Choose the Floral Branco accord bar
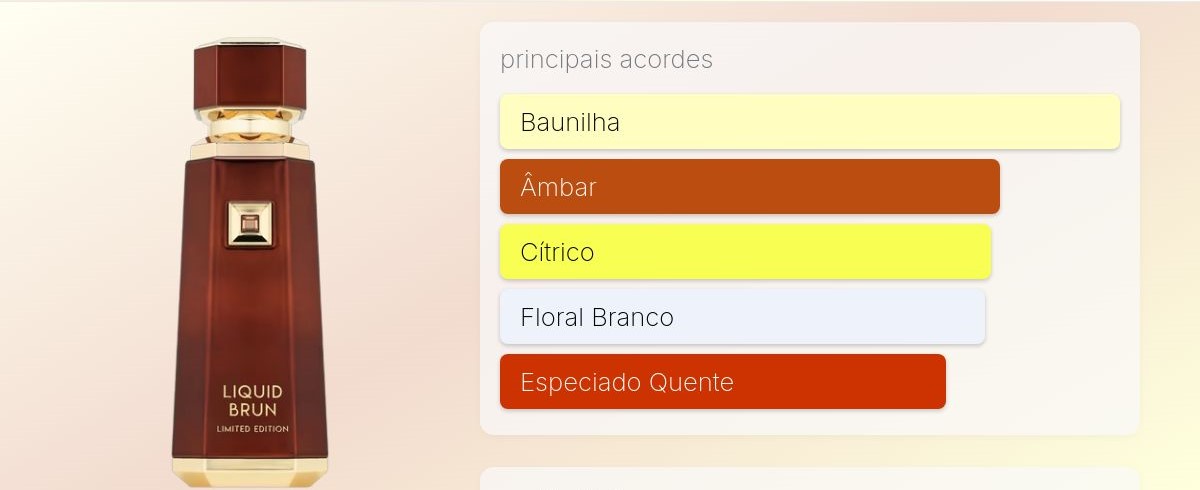This screenshot has height=490, width=1200. pos(742,317)
